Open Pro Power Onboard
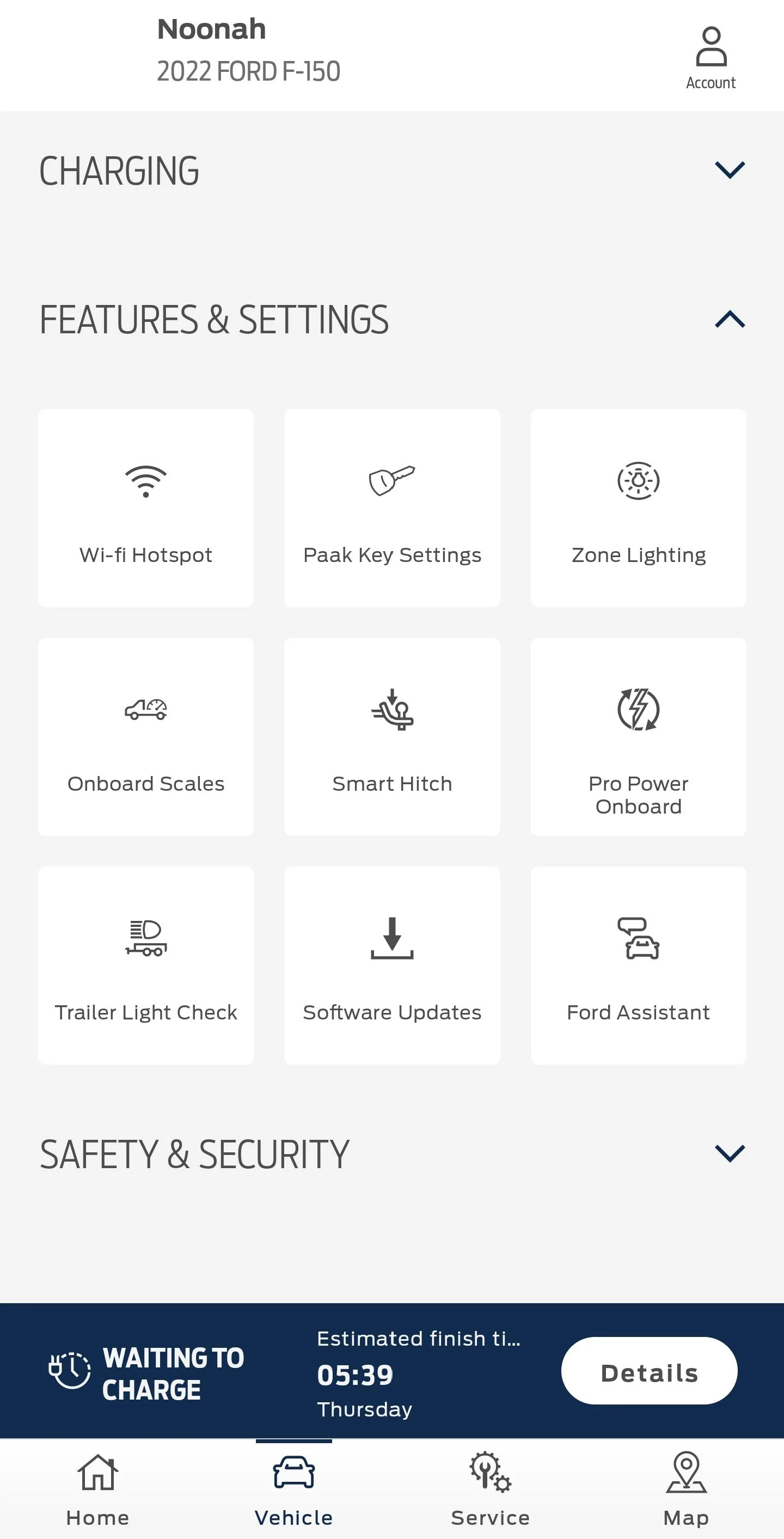Viewport: 784px width, 1539px height. click(638, 736)
